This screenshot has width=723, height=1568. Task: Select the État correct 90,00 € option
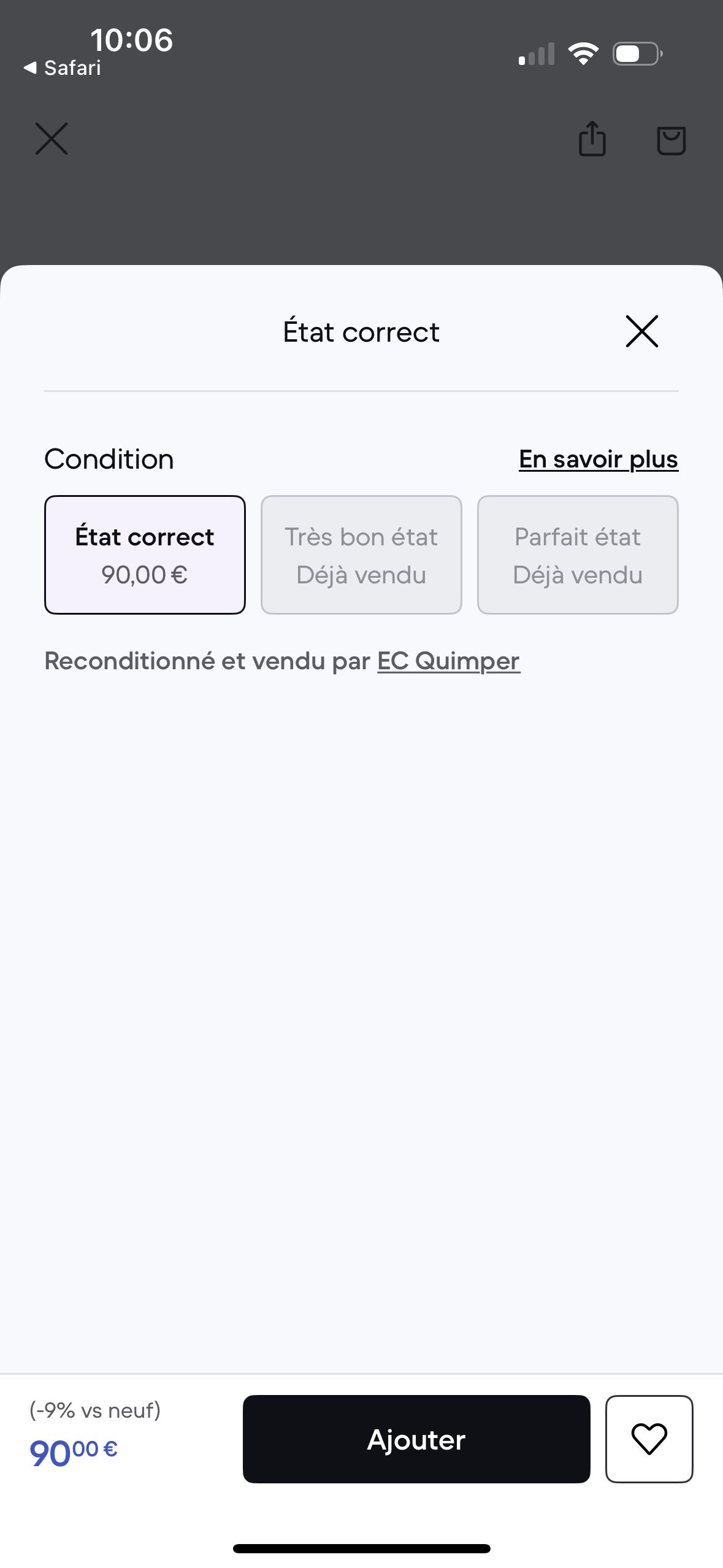click(145, 555)
